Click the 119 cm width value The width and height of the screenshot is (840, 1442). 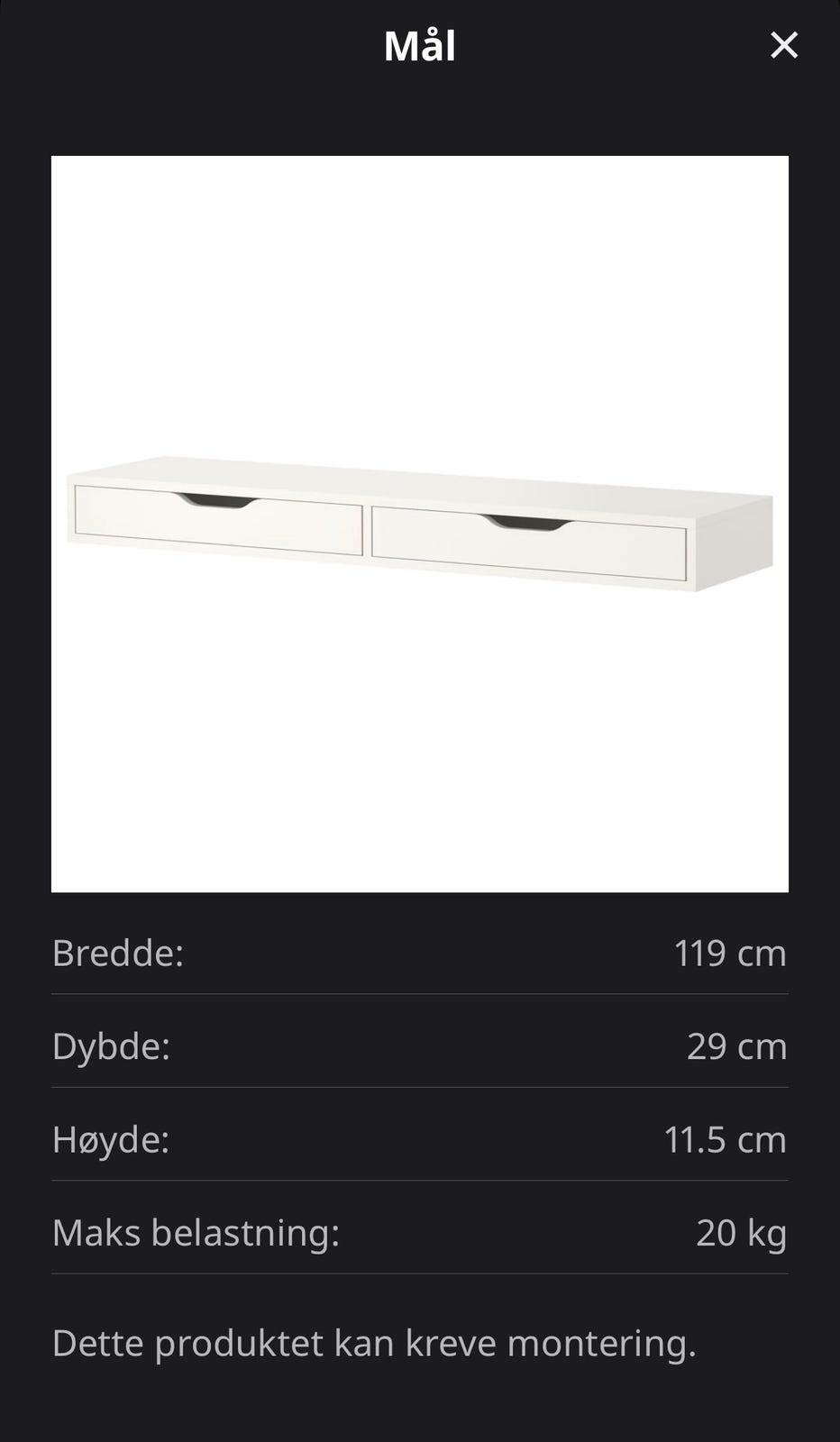coord(730,954)
